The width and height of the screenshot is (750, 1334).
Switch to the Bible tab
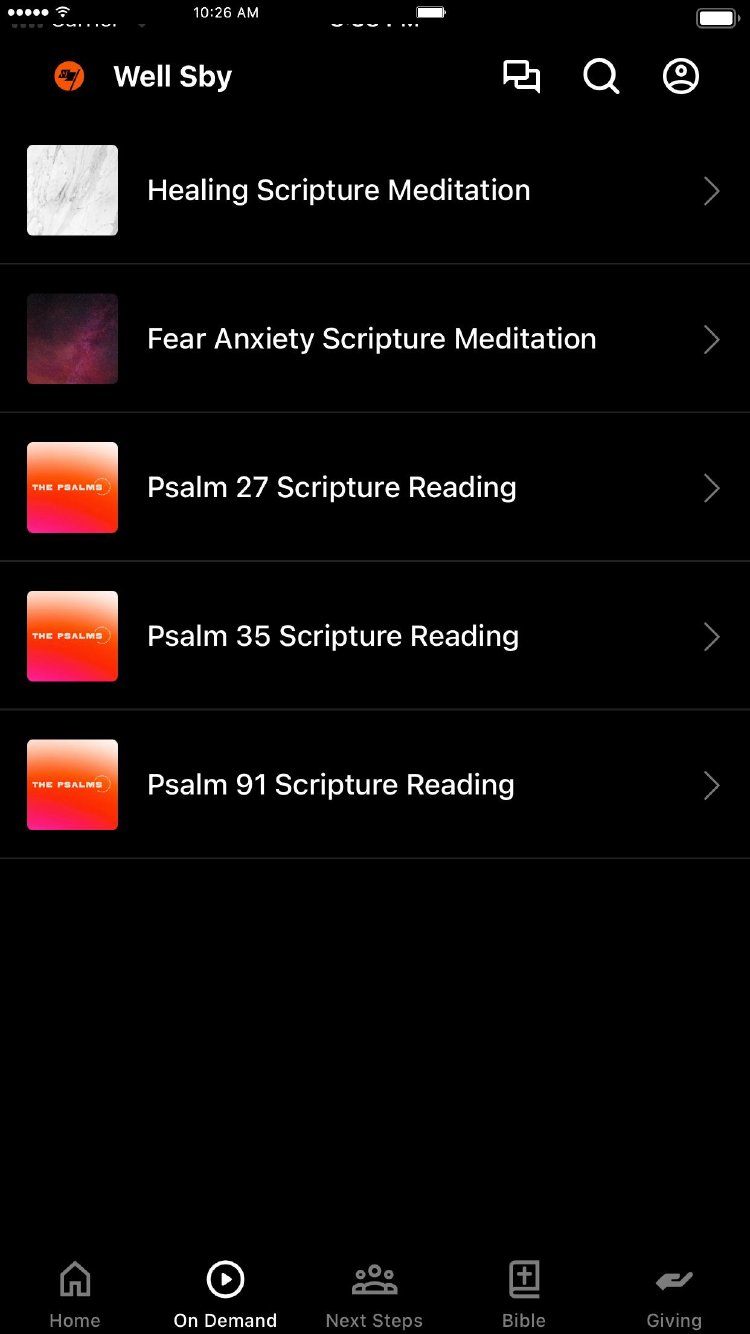[524, 1294]
